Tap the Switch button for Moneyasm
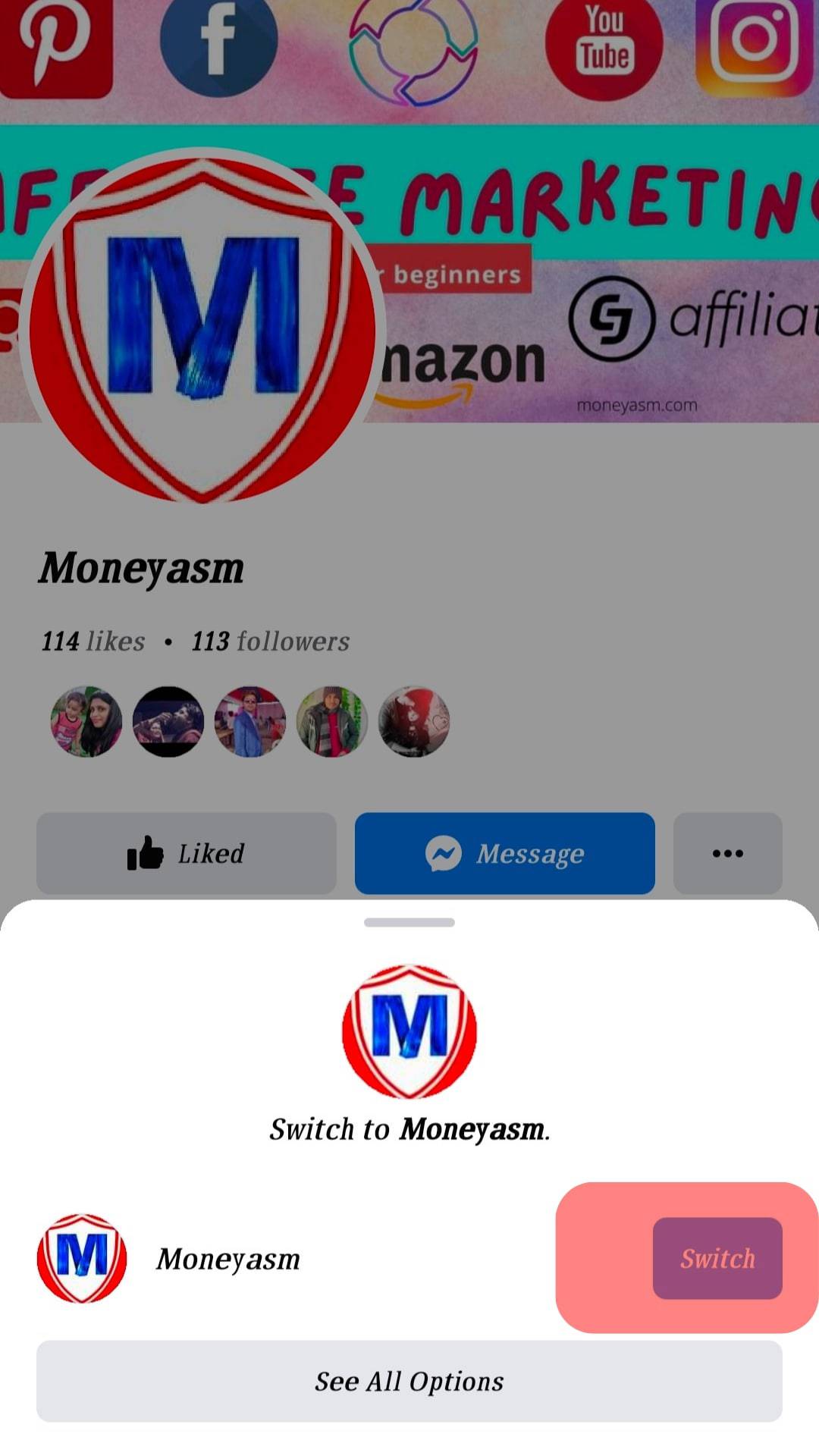Viewport: 819px width, 1456px height. 717,1258
